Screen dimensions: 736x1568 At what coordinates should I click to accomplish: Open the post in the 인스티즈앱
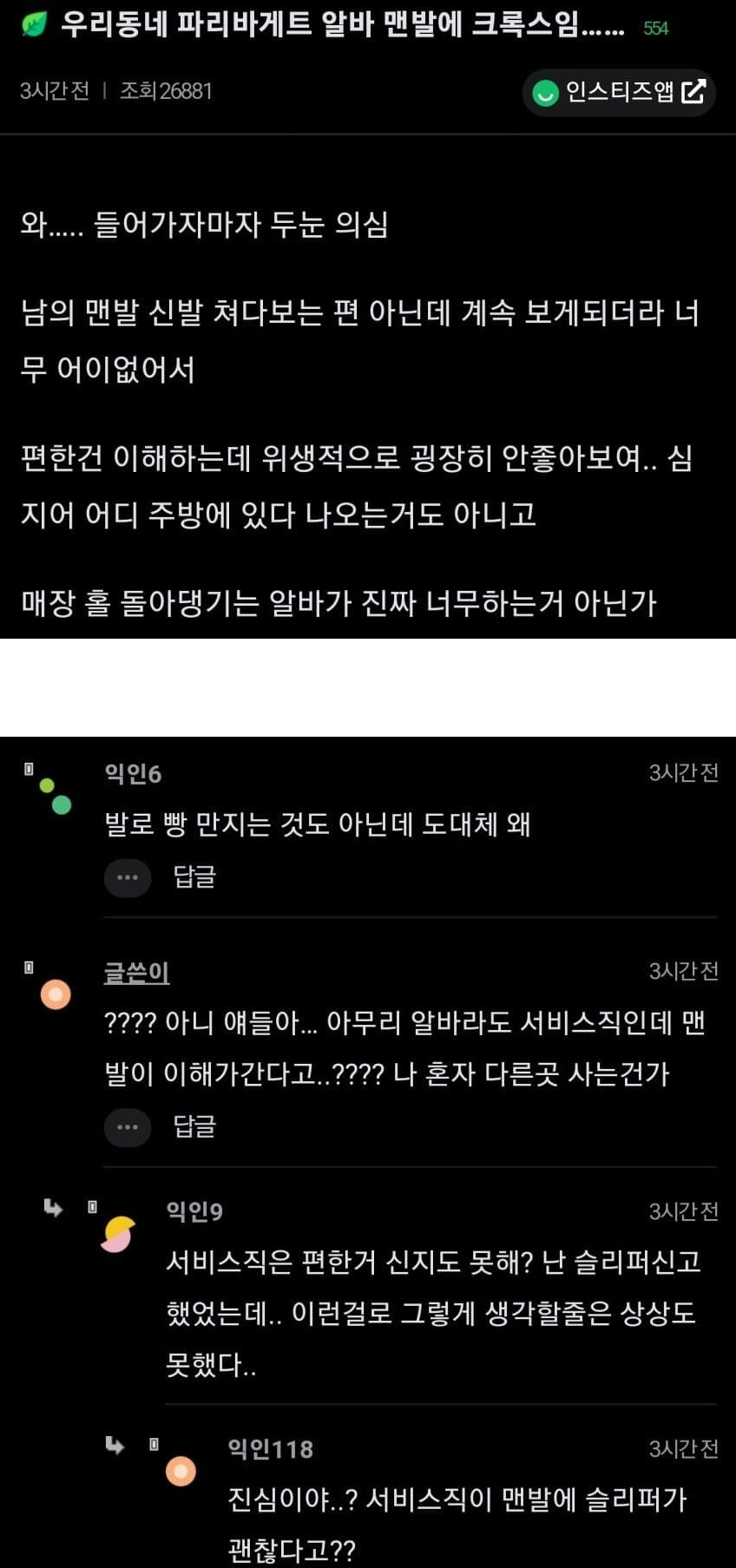[619, 92]
